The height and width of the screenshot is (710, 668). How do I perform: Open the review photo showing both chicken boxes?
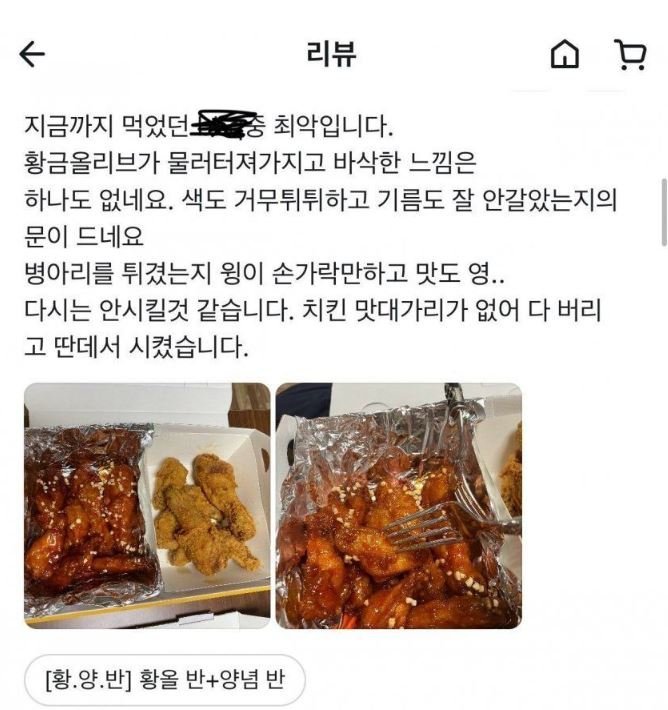click(x=147, y=505)
